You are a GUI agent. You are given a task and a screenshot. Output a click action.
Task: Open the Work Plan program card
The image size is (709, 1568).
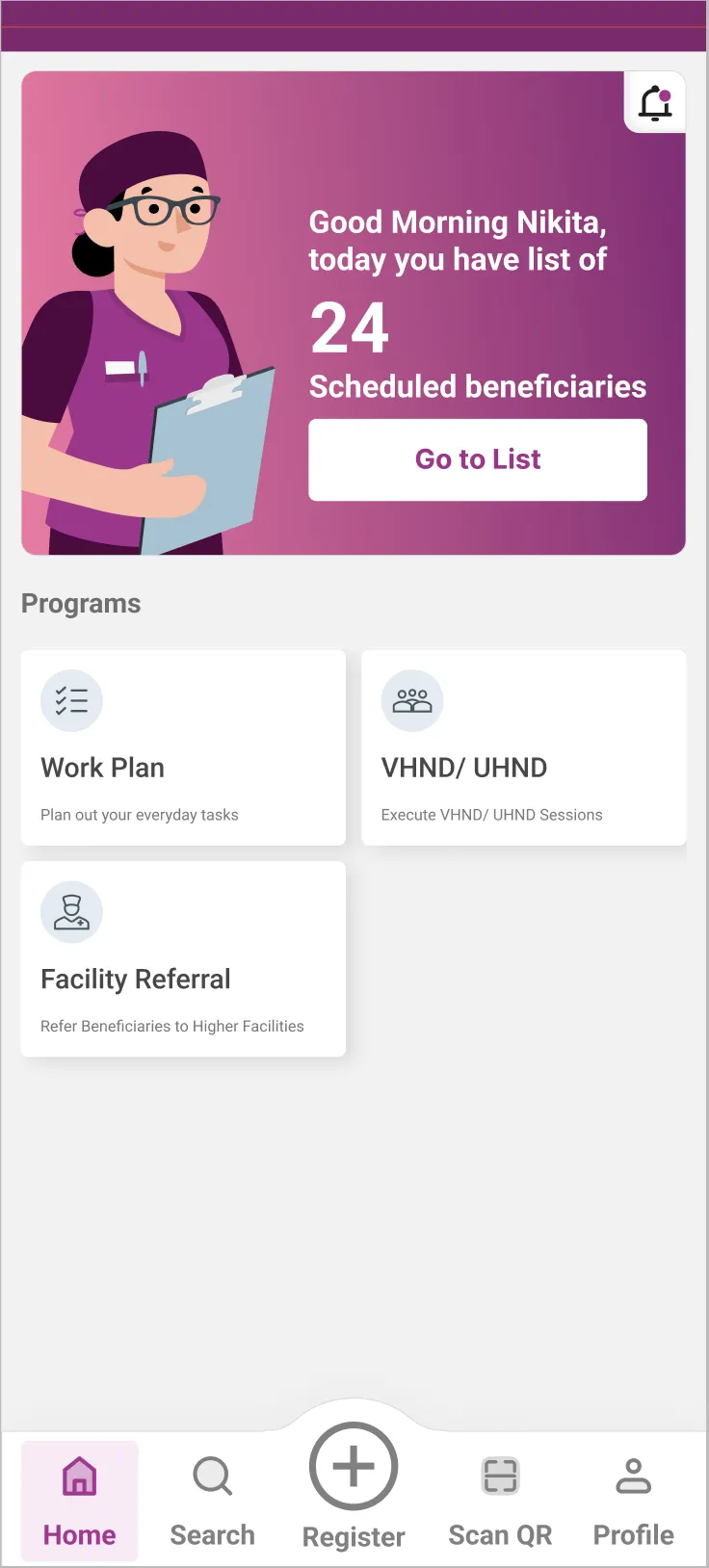point(183,747)
